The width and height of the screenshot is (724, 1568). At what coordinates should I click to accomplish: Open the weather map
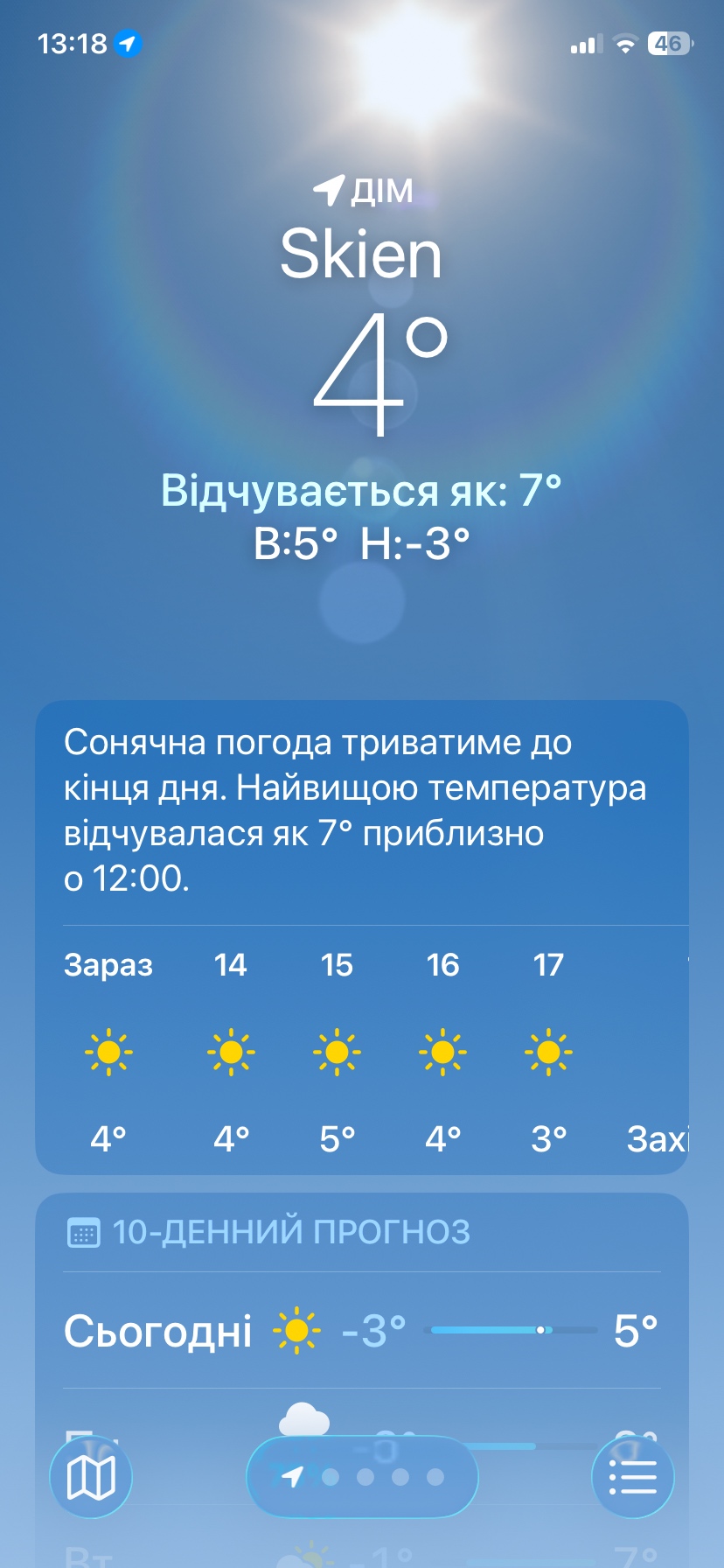click(x=91, y=1478)
